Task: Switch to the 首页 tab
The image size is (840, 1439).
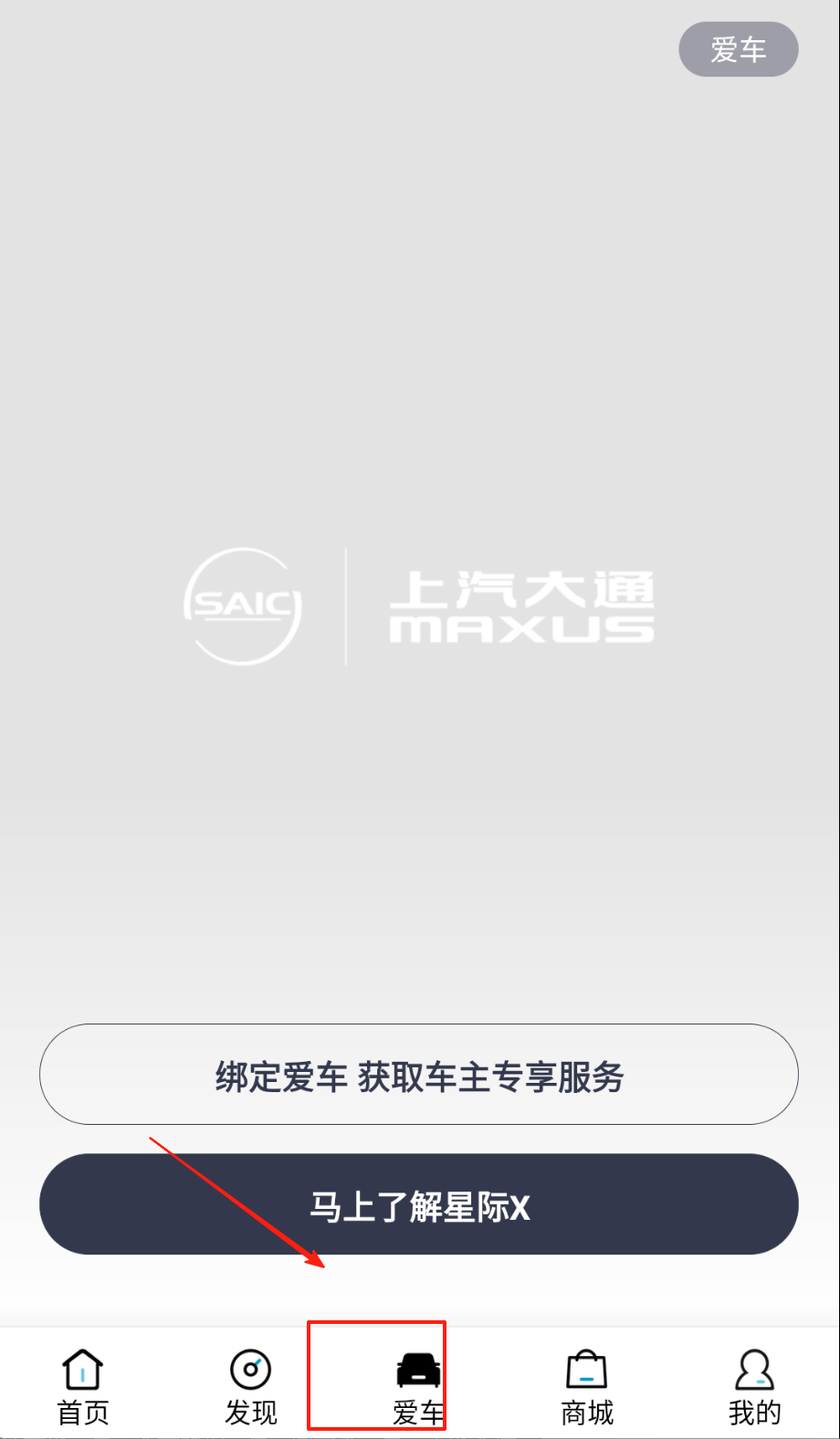Action: pyautogui.click(x=83, y=1386)
